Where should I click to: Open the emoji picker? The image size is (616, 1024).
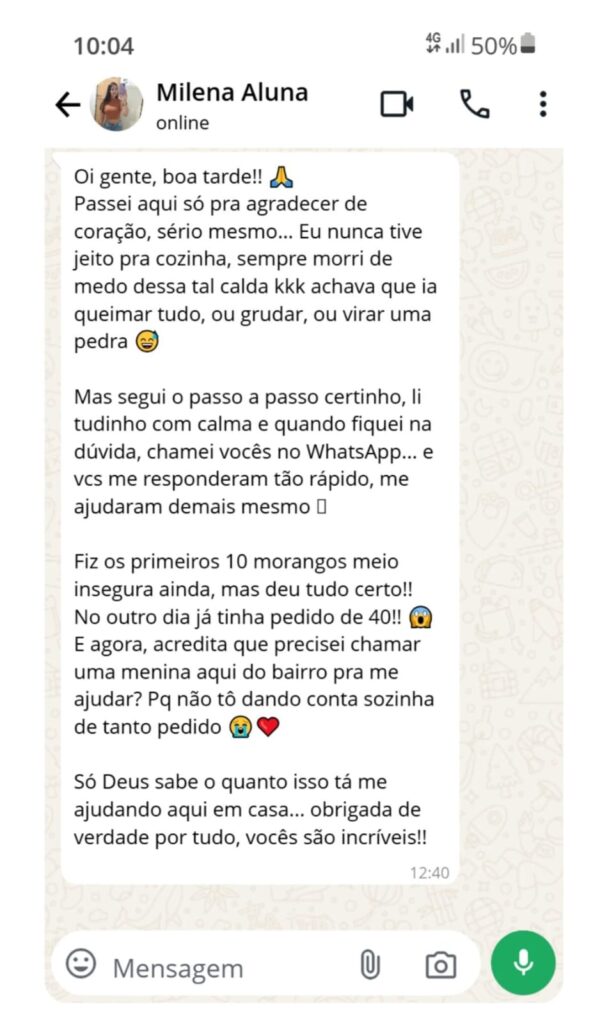point(81,964)
